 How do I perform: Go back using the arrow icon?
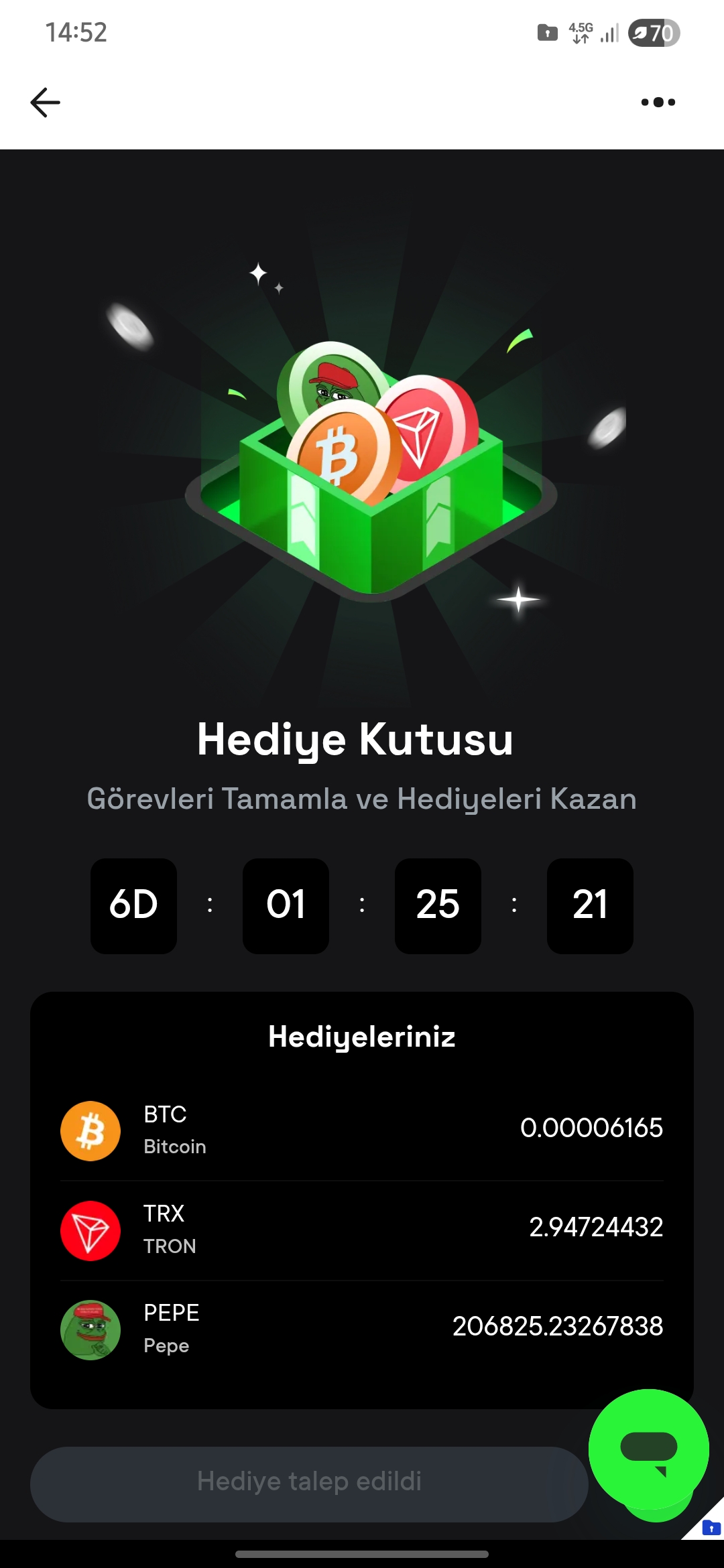pos(46,103)
